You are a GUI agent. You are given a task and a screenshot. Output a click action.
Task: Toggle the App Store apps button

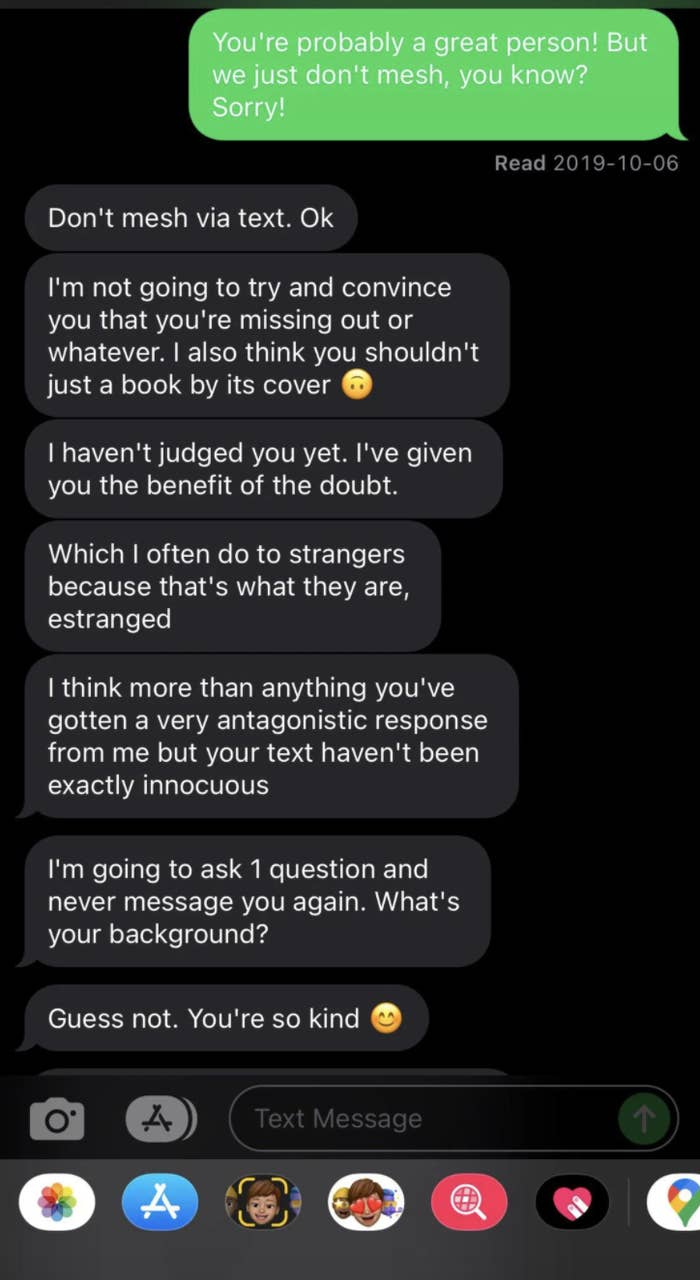(x=160, y=1119)
